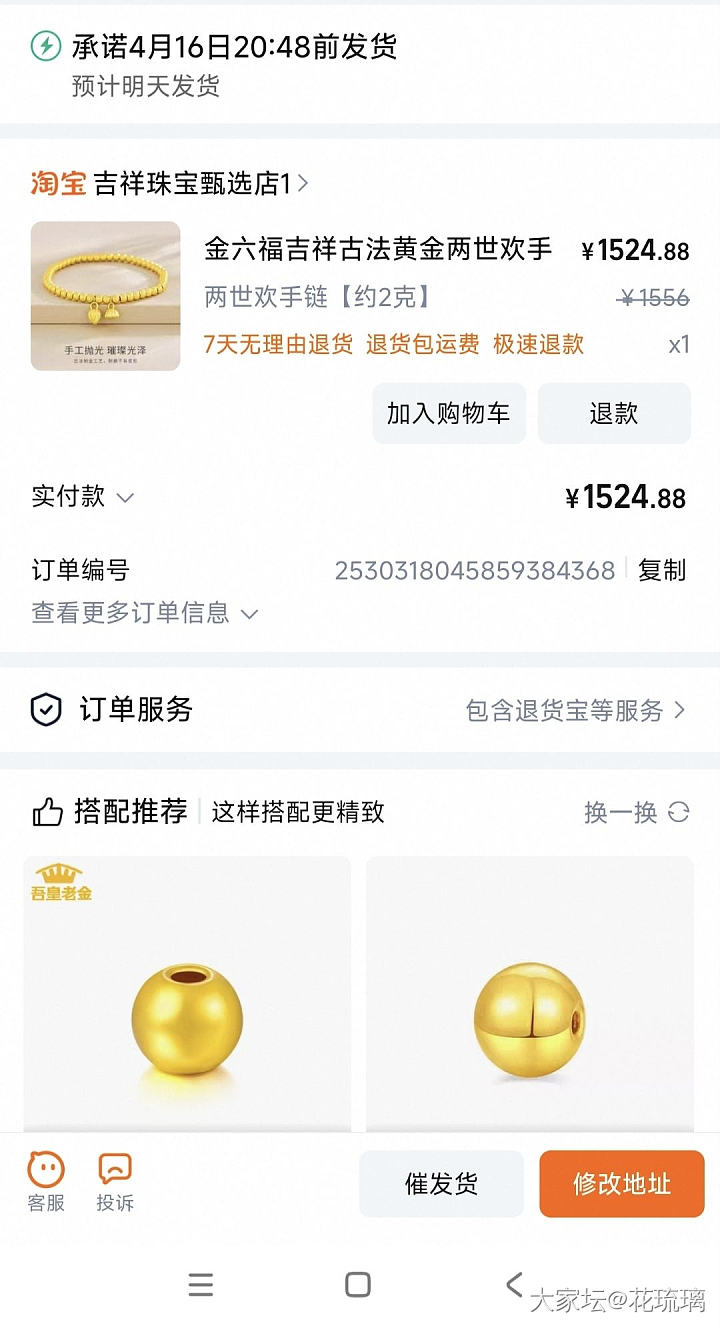
Task: Select 修改地址 to change the address
Action: 621,1184
